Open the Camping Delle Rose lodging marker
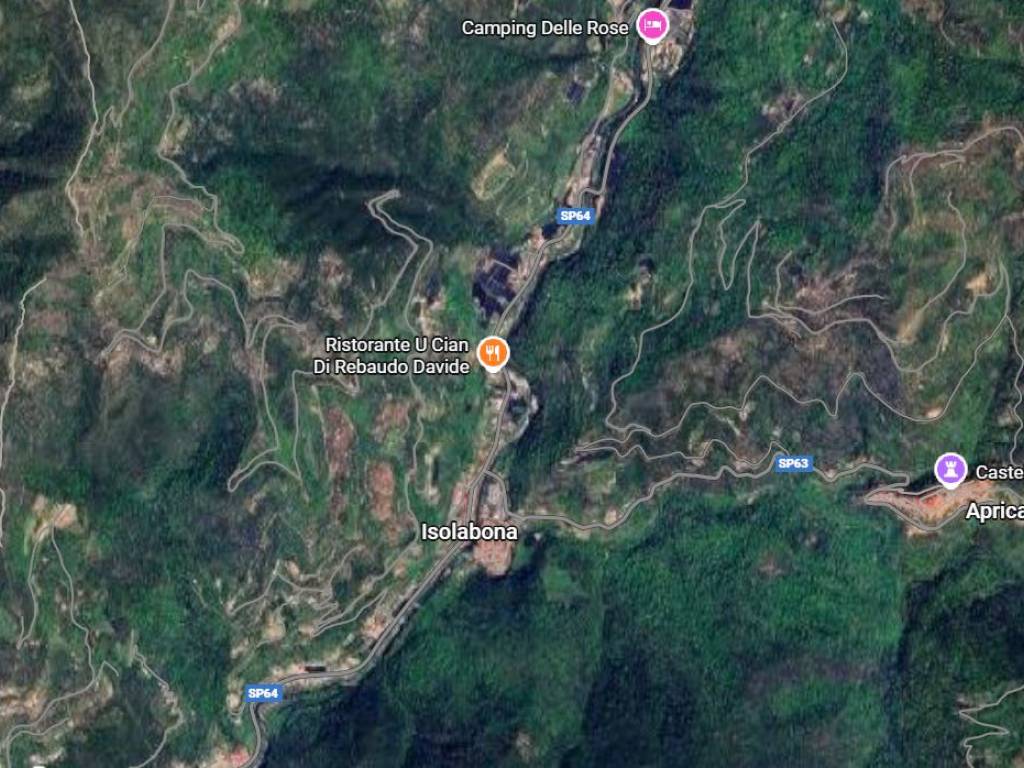The image size is (1024, 768). 653,25
